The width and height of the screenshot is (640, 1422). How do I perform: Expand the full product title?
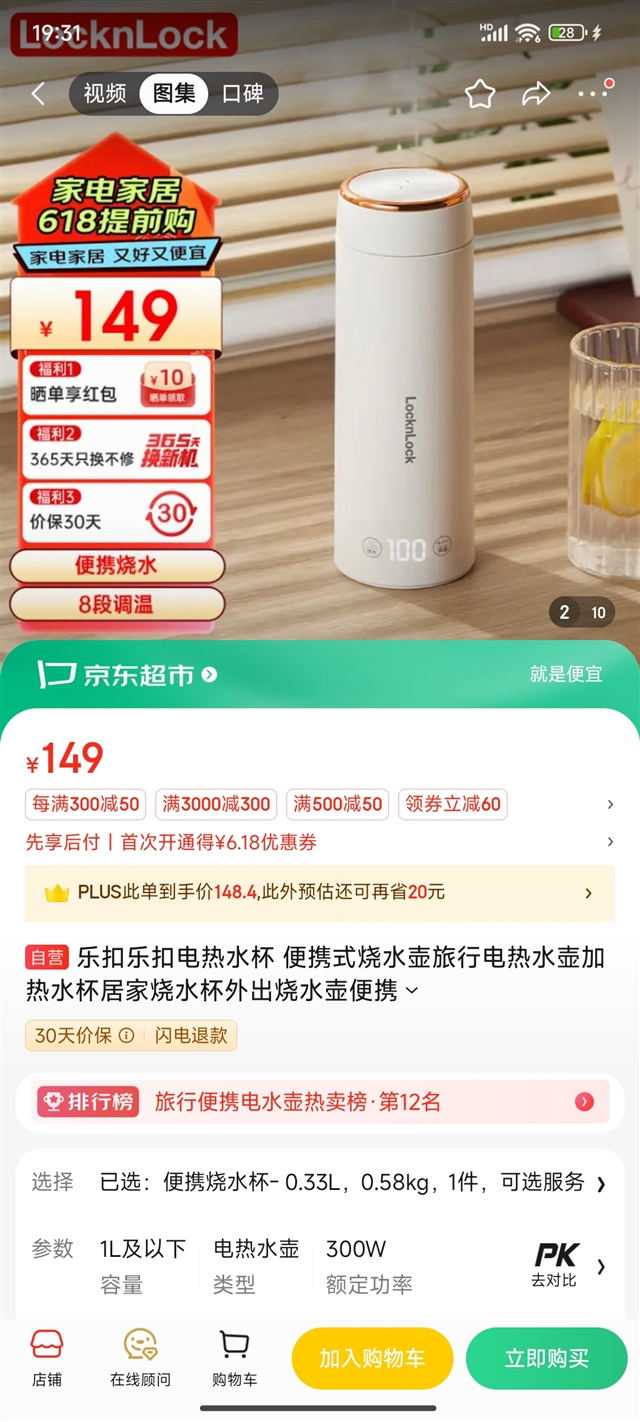[x=411, y=991]
